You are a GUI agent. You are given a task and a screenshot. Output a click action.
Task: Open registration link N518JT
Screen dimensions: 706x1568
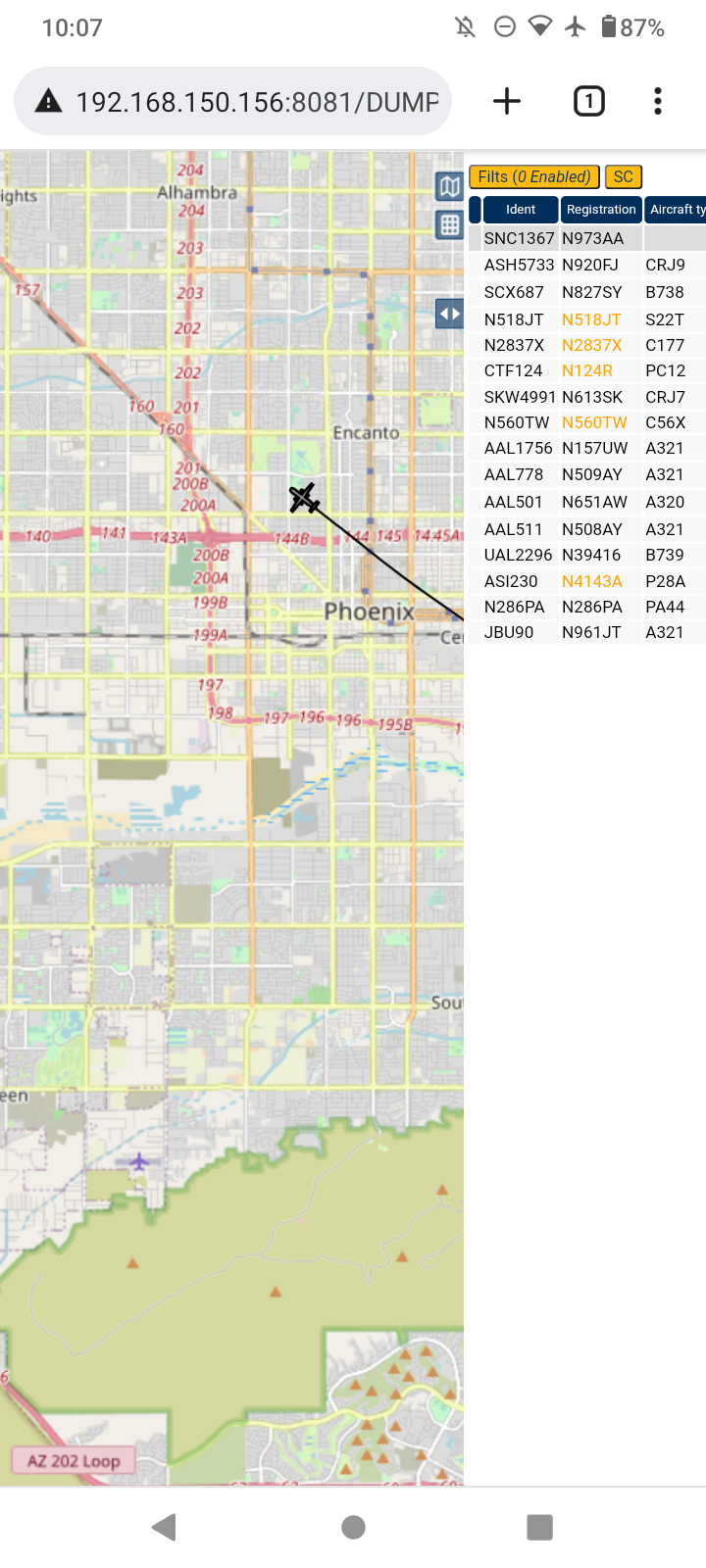tap(591, 319)
